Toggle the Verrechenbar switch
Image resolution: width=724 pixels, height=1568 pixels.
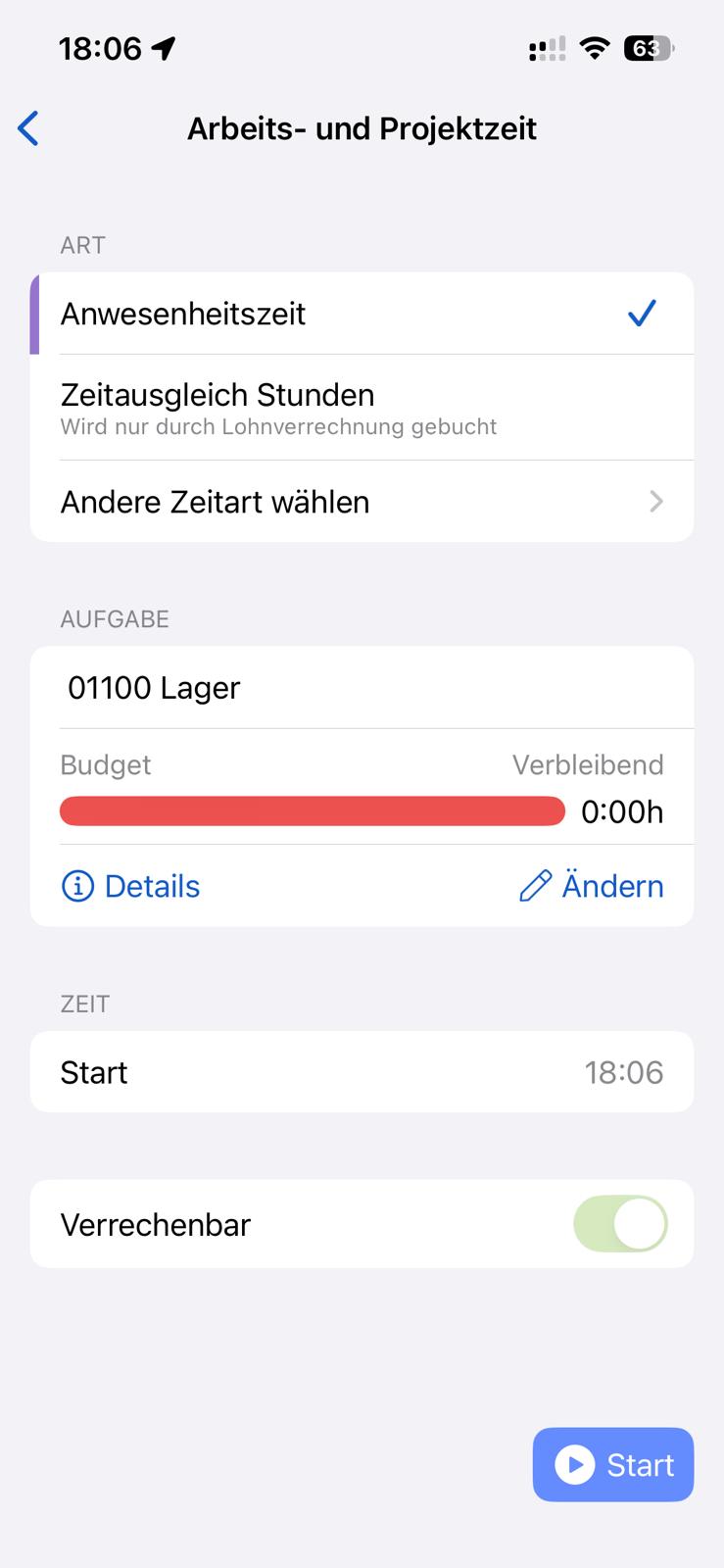click(x=620, y=1224)
